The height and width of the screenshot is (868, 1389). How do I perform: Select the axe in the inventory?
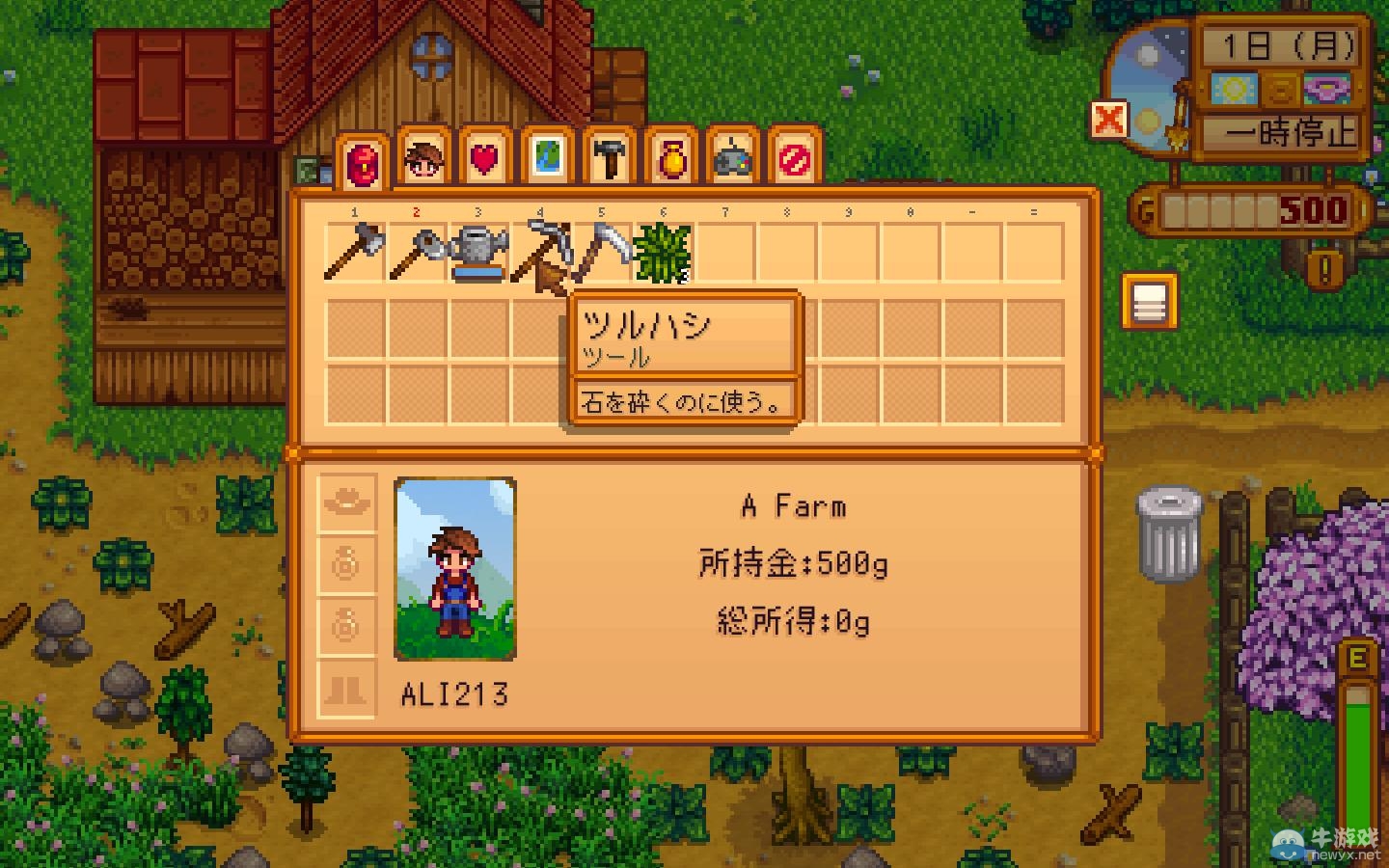(355, 253)
